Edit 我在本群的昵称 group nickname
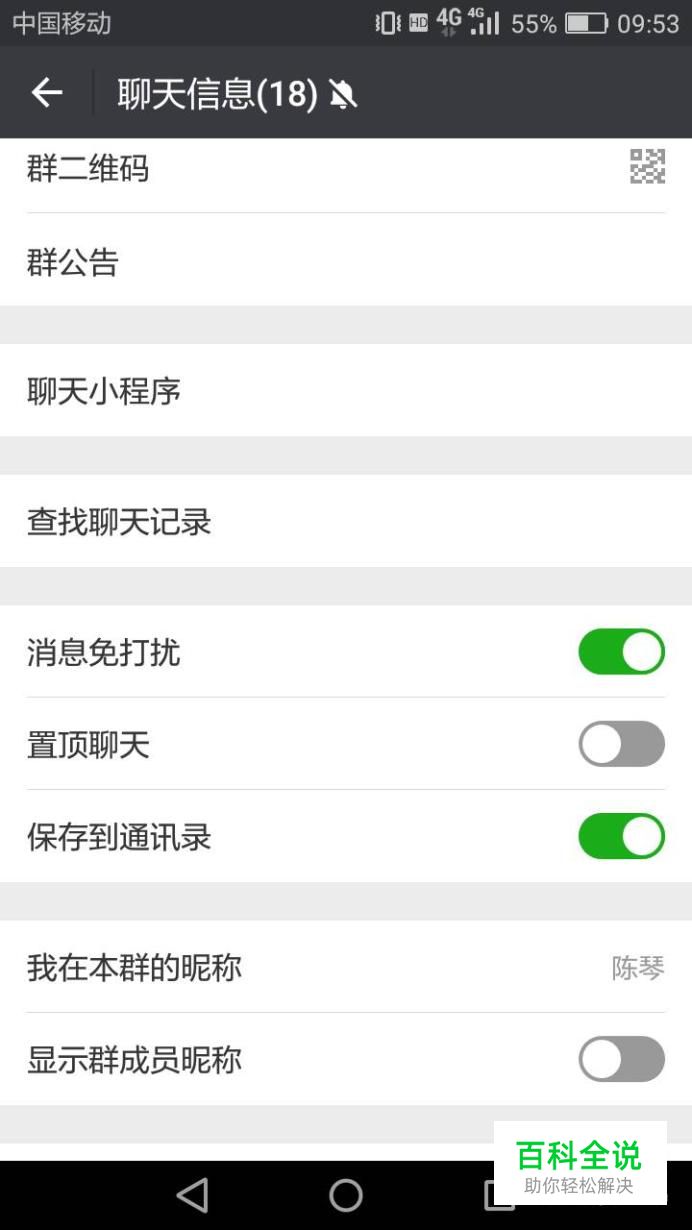The width and height of the screenshot is (692, 1230). 345,968
